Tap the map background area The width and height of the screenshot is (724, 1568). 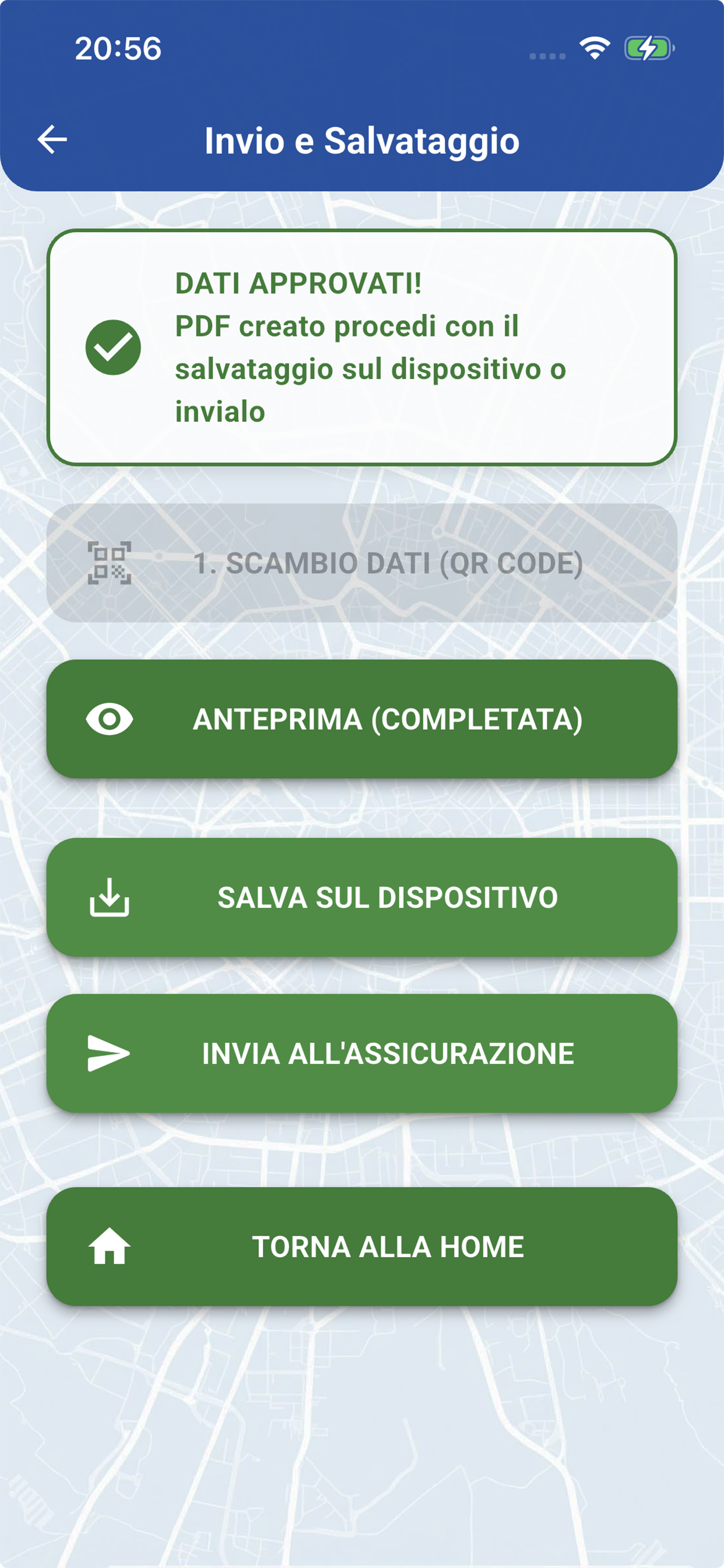tap(361, 1430)
